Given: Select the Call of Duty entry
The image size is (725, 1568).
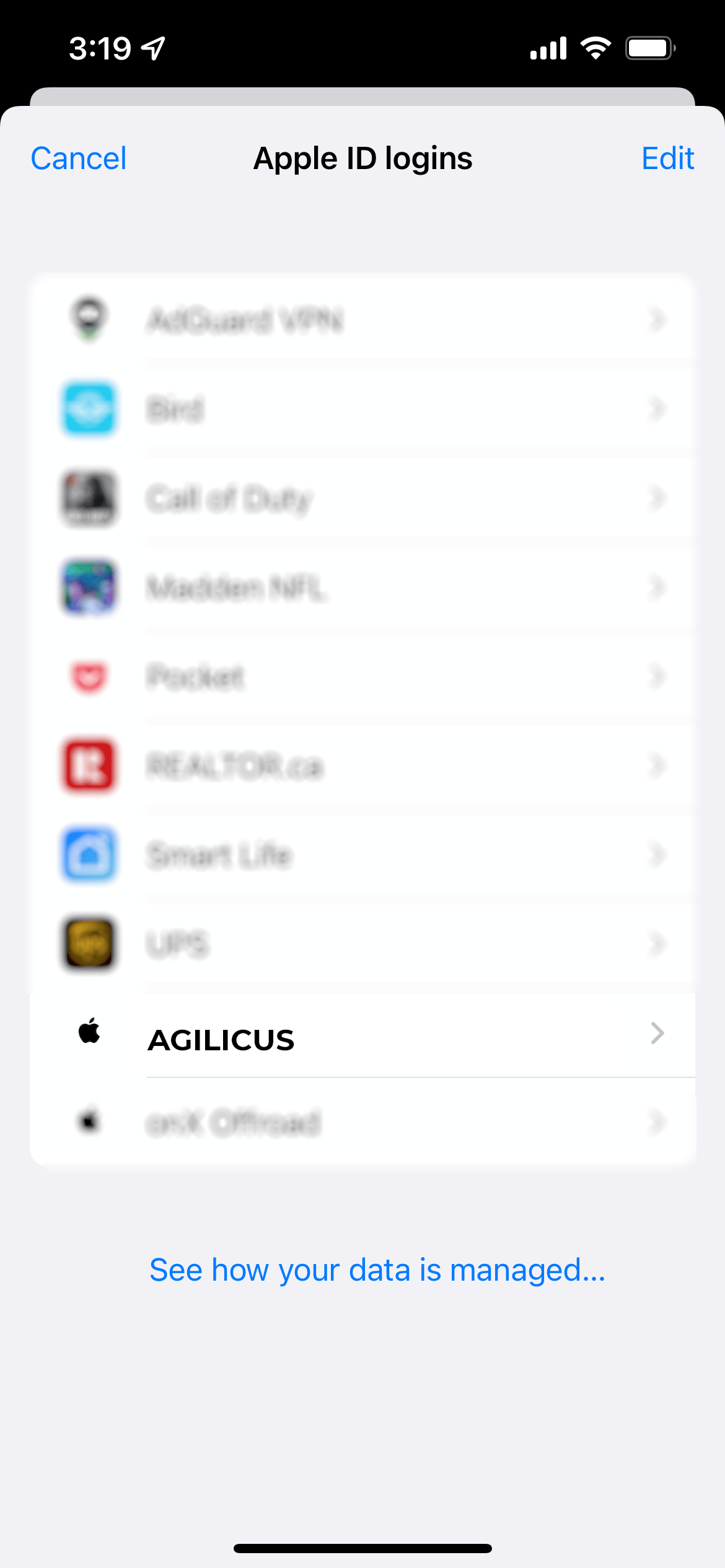Looking at the screenshot, I should click(362, 499).
